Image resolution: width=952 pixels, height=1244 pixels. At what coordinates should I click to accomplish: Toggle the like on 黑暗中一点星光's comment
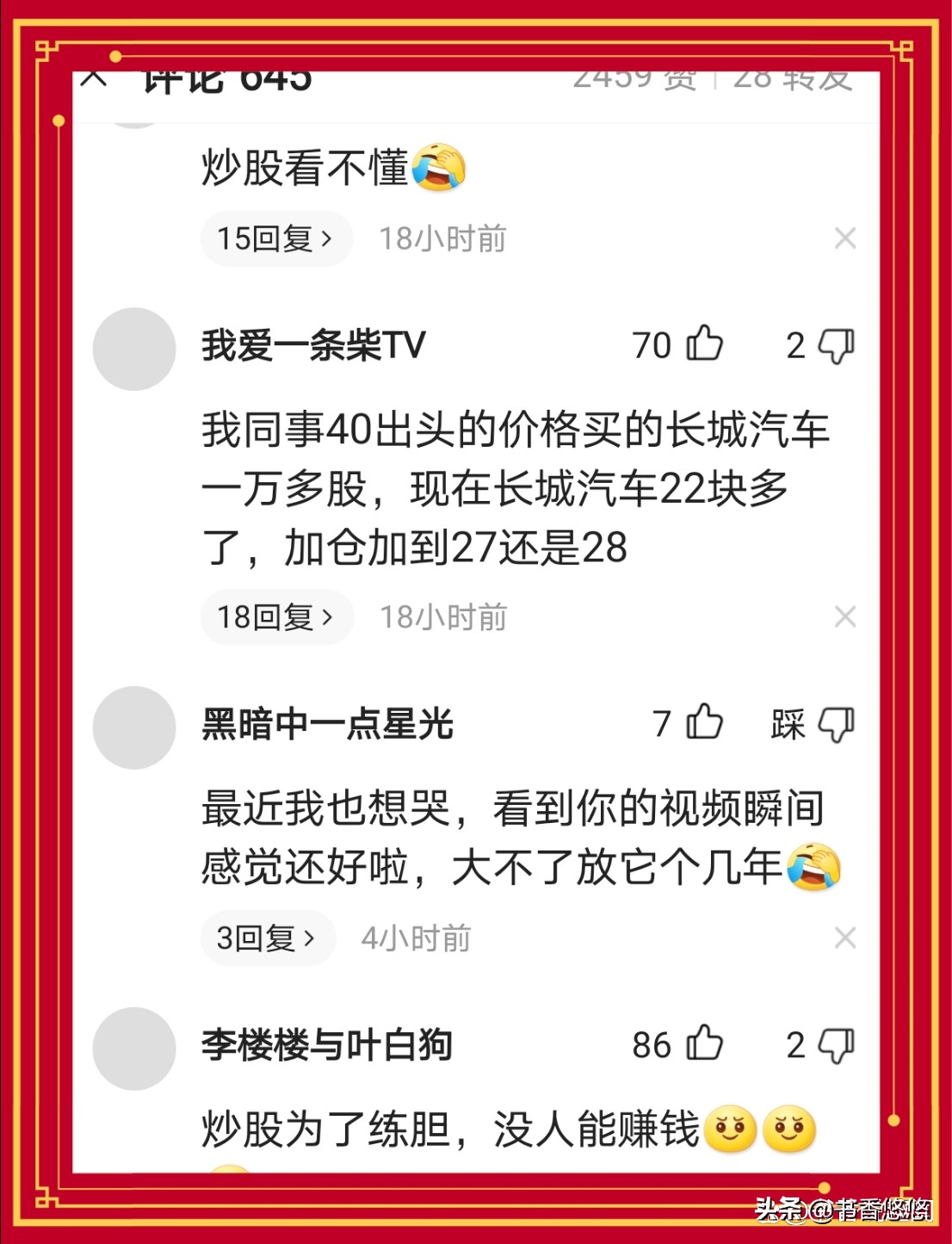[x=703, y=725]
